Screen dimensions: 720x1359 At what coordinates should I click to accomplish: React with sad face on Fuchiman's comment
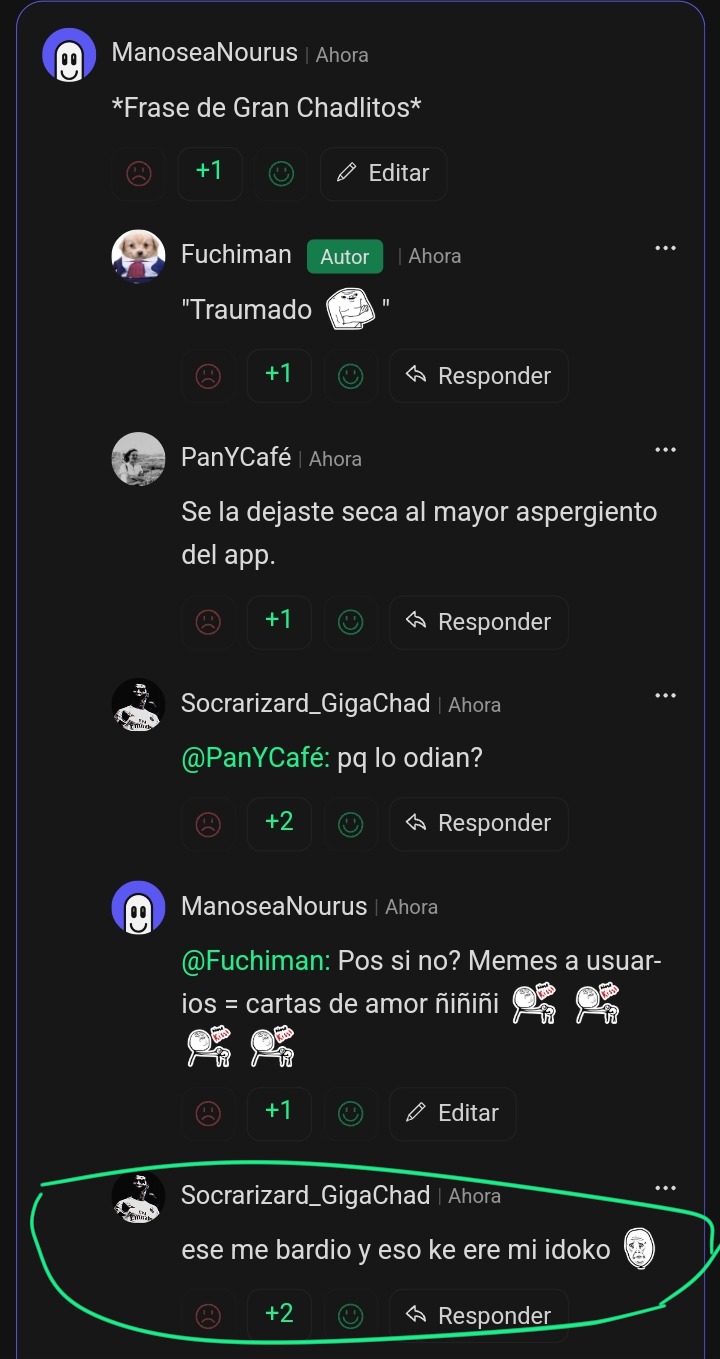coord(208,376)
